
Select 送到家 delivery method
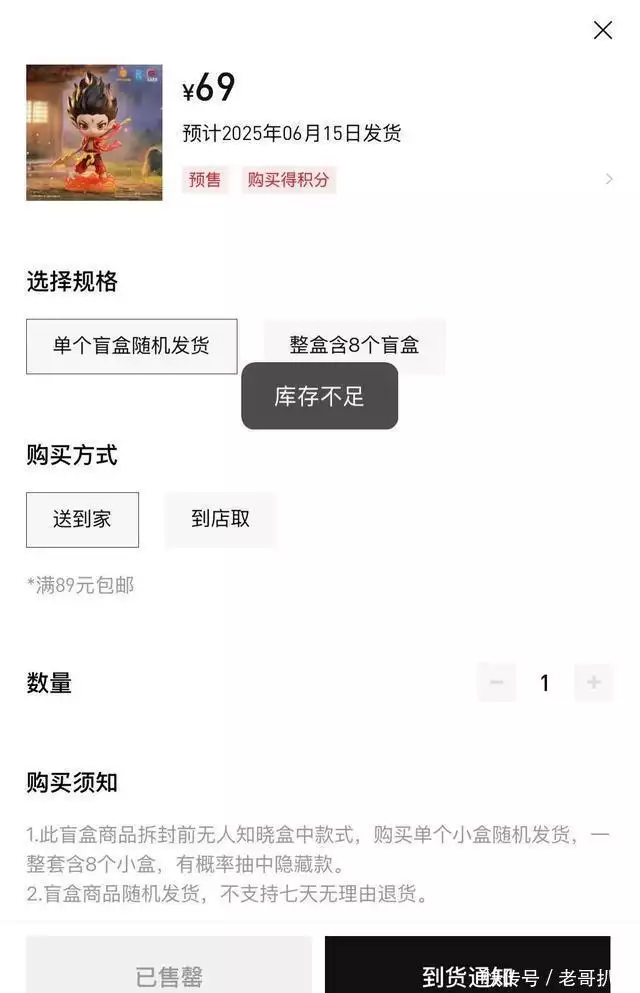82,519
